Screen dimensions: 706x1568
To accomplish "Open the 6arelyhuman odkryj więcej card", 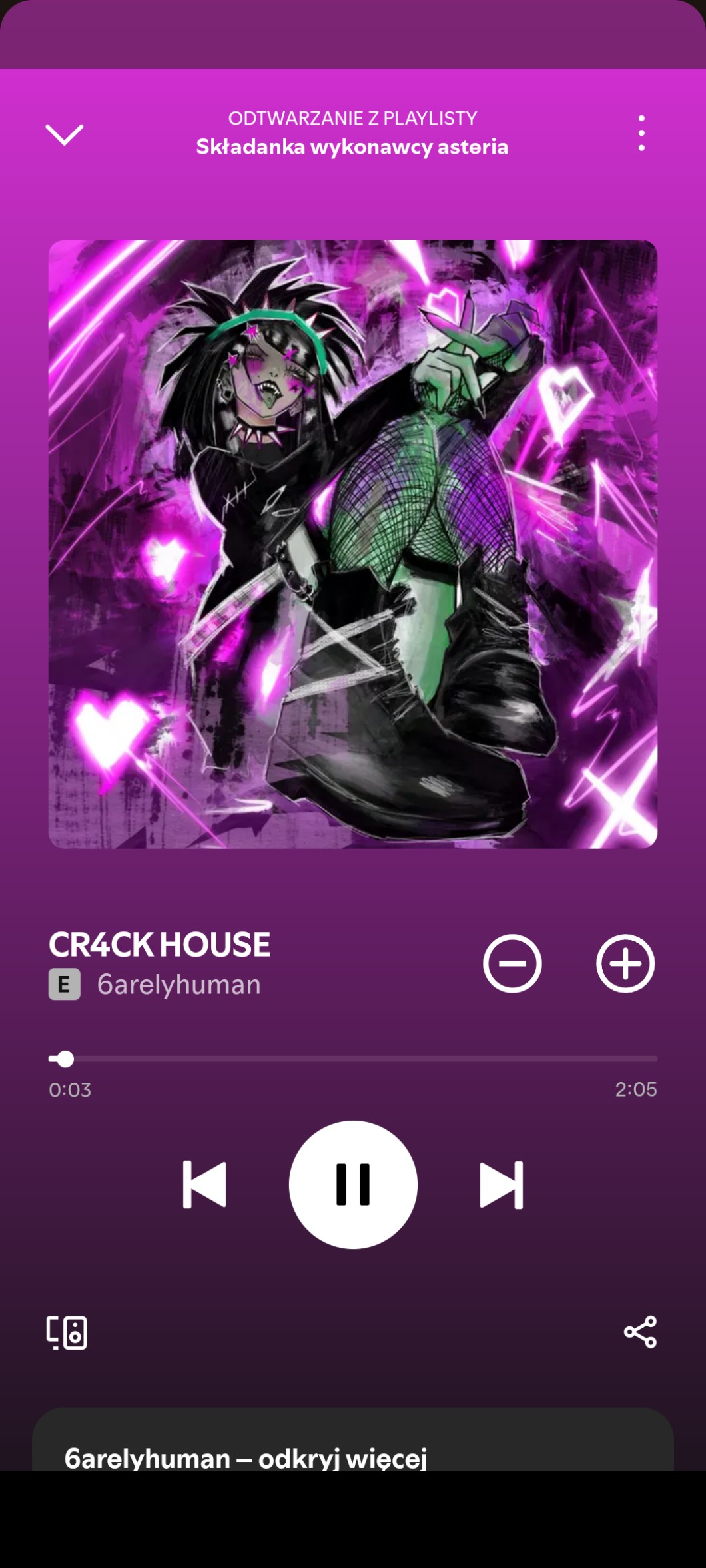I will click(353, 1439).
